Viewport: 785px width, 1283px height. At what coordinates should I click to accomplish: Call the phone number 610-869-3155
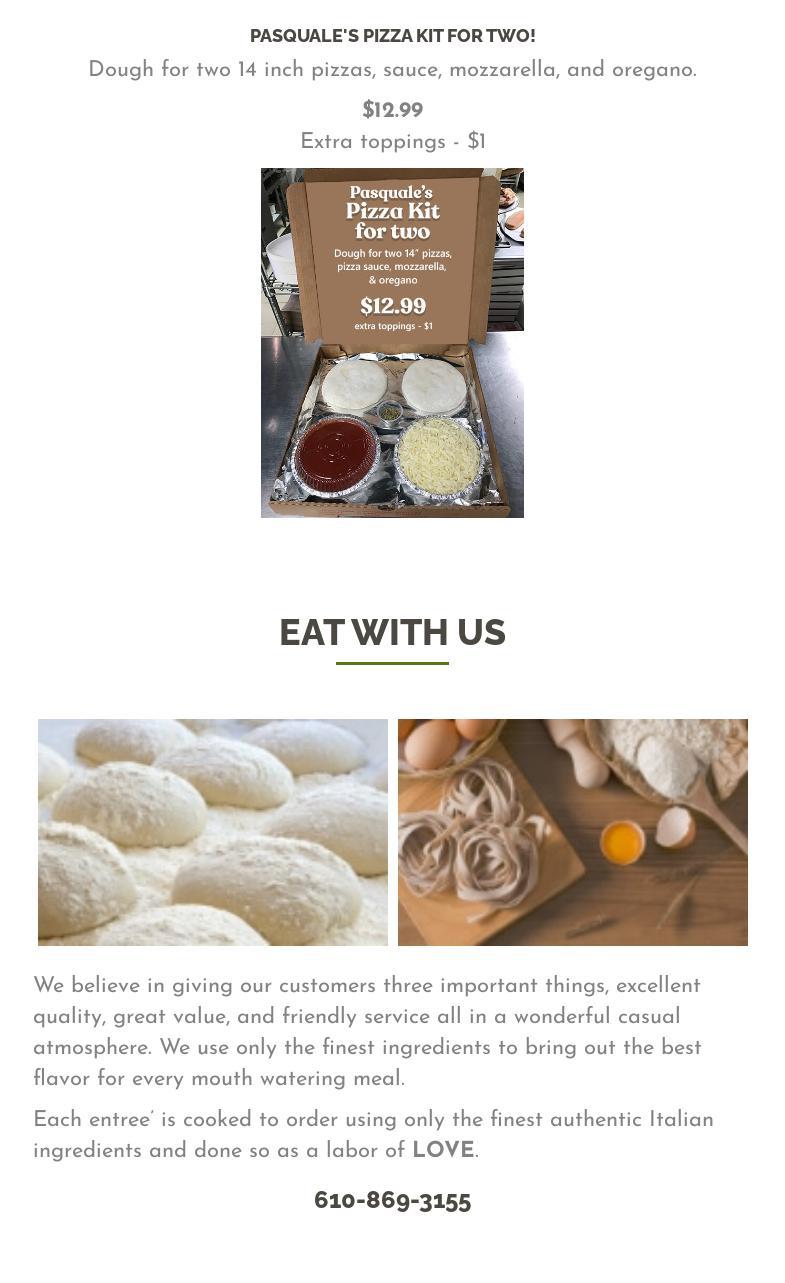click(x=392, y=1200)
